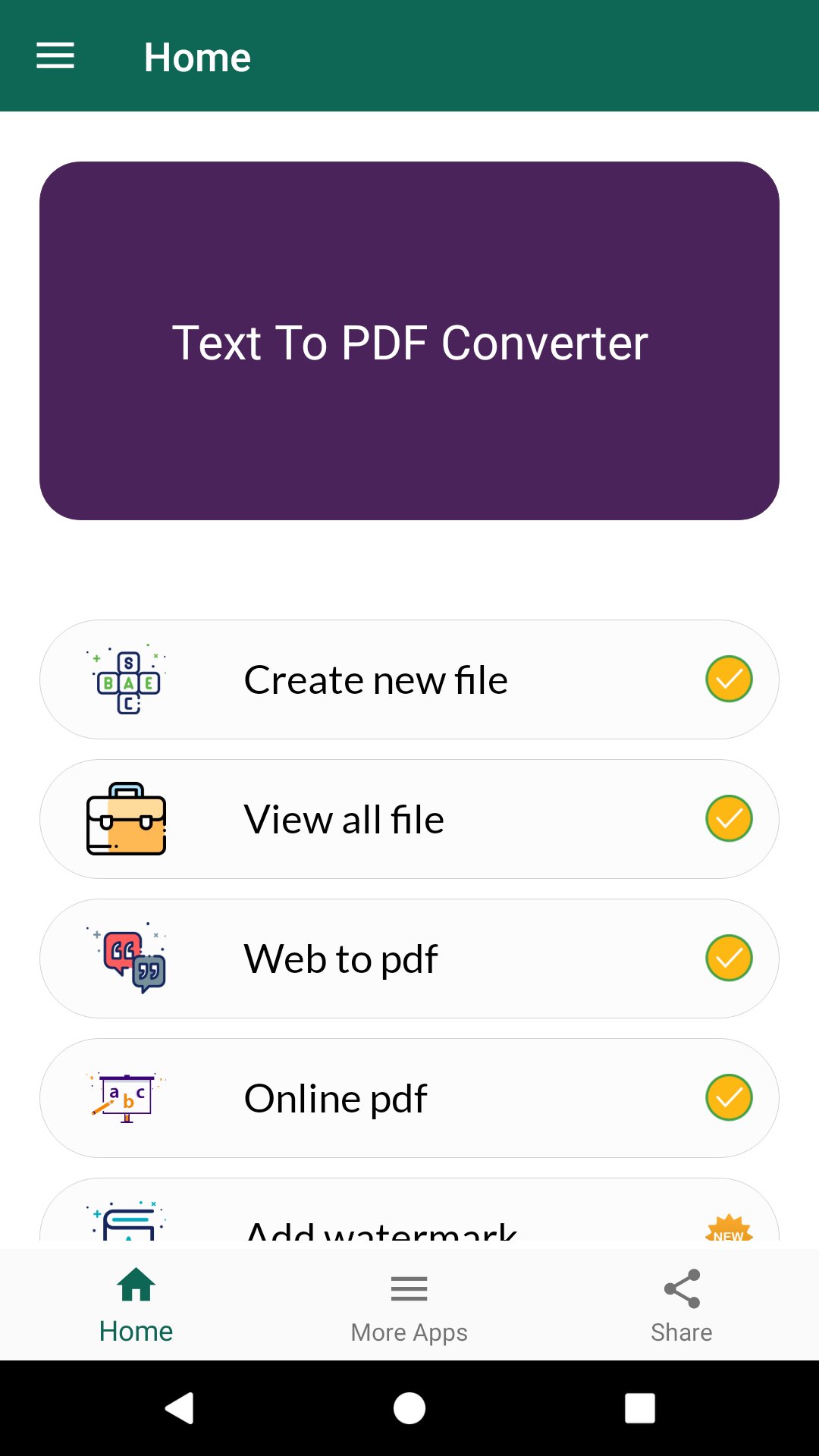Open the More Apps tab
Screen dimensions: 819x1456
click(x=409, y=1306)
